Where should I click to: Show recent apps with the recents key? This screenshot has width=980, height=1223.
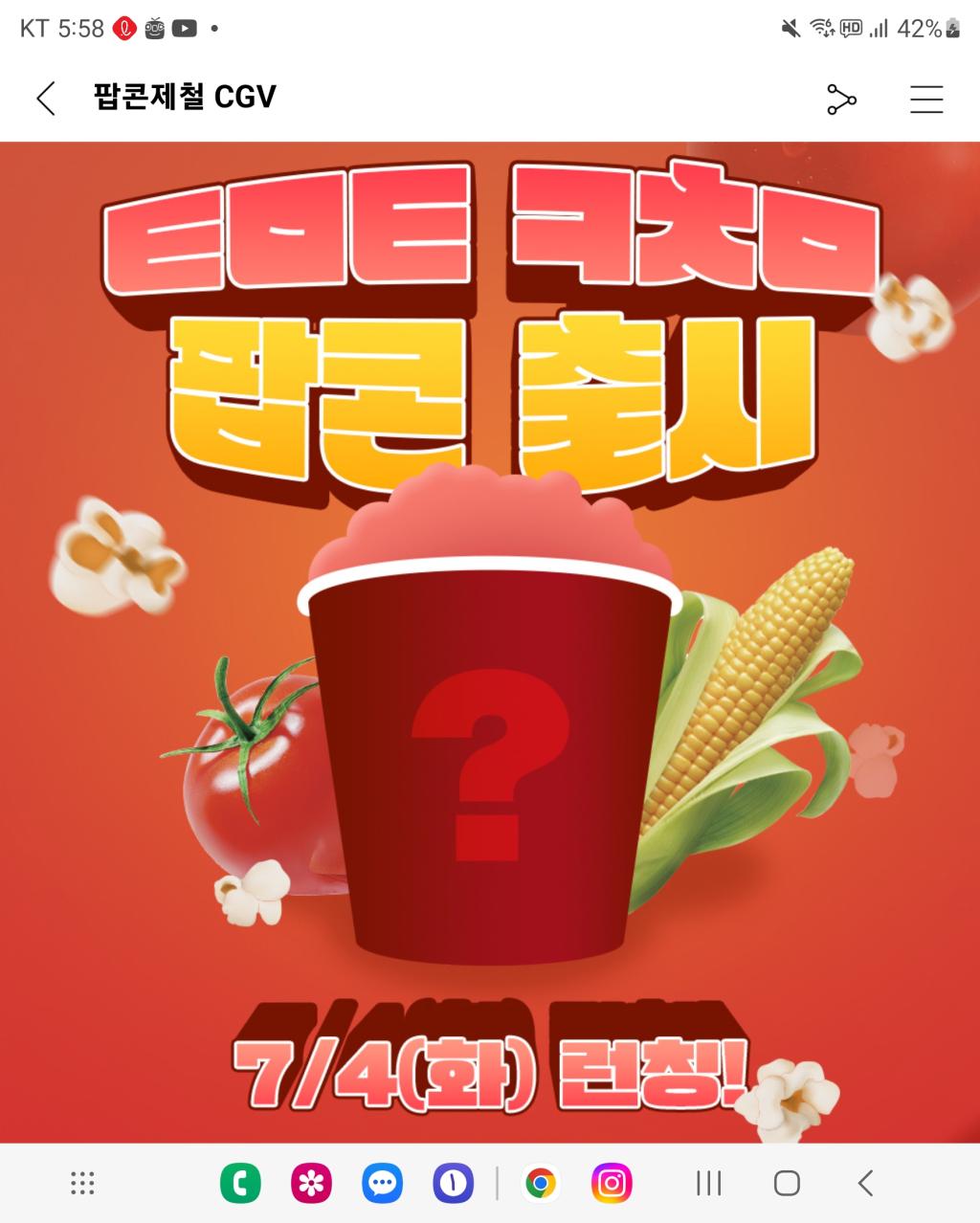click(707, 1184)
